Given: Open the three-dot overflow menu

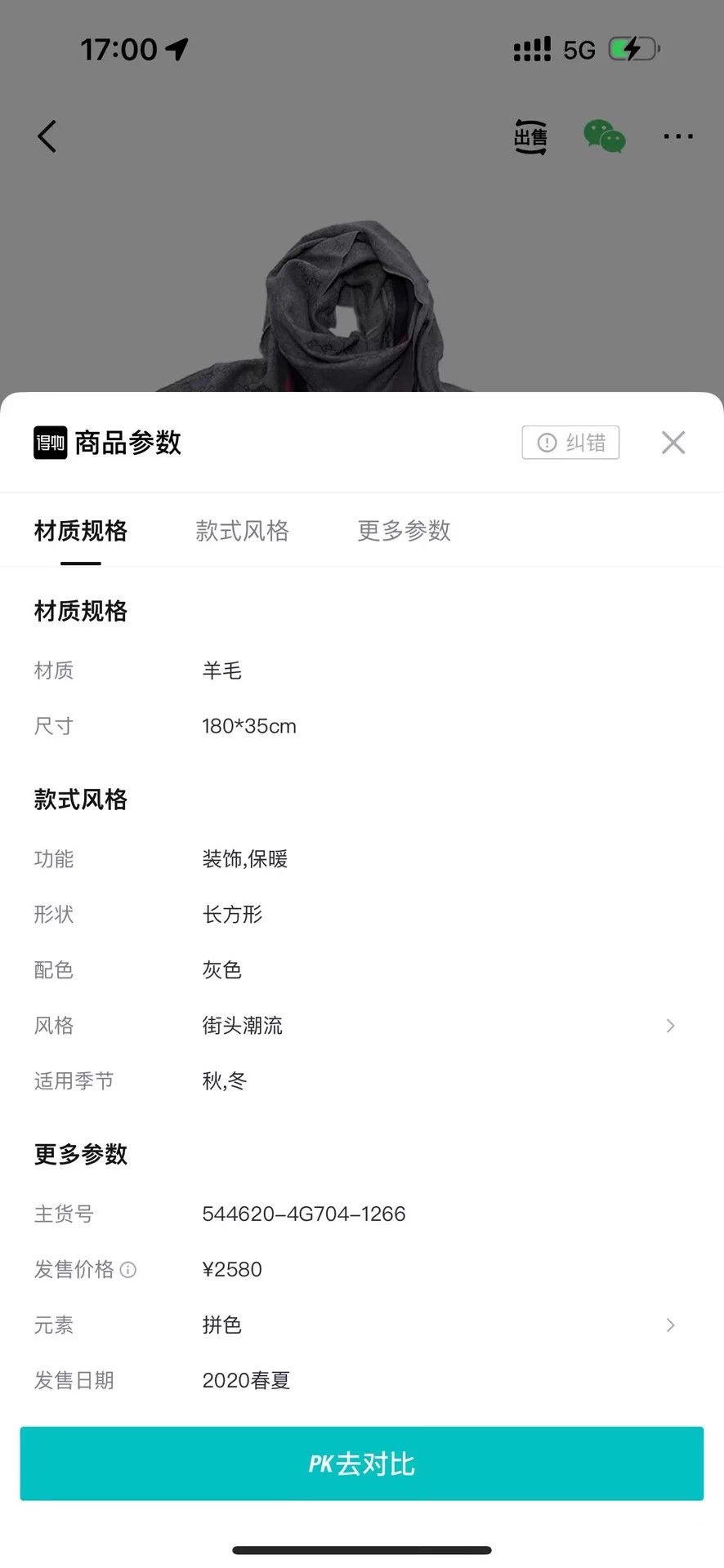Looking at the screenshot, I should point(678,136).
